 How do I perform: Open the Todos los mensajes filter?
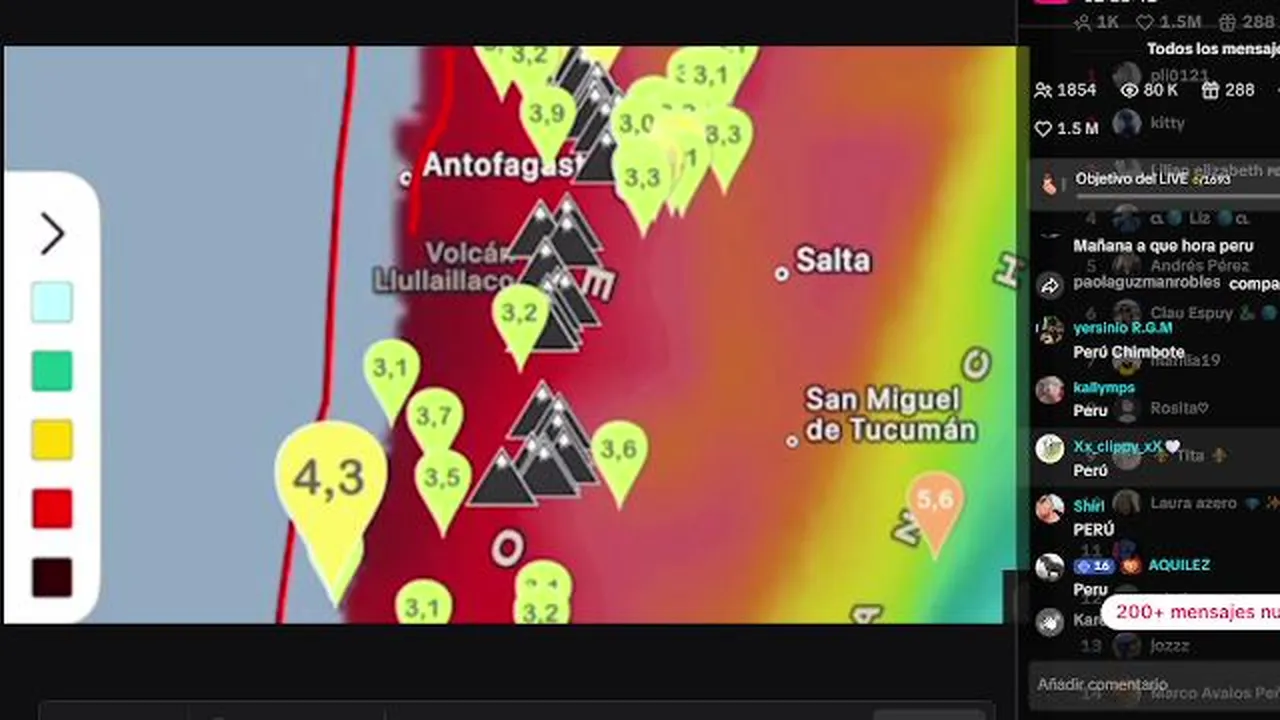click(1212, 49)
